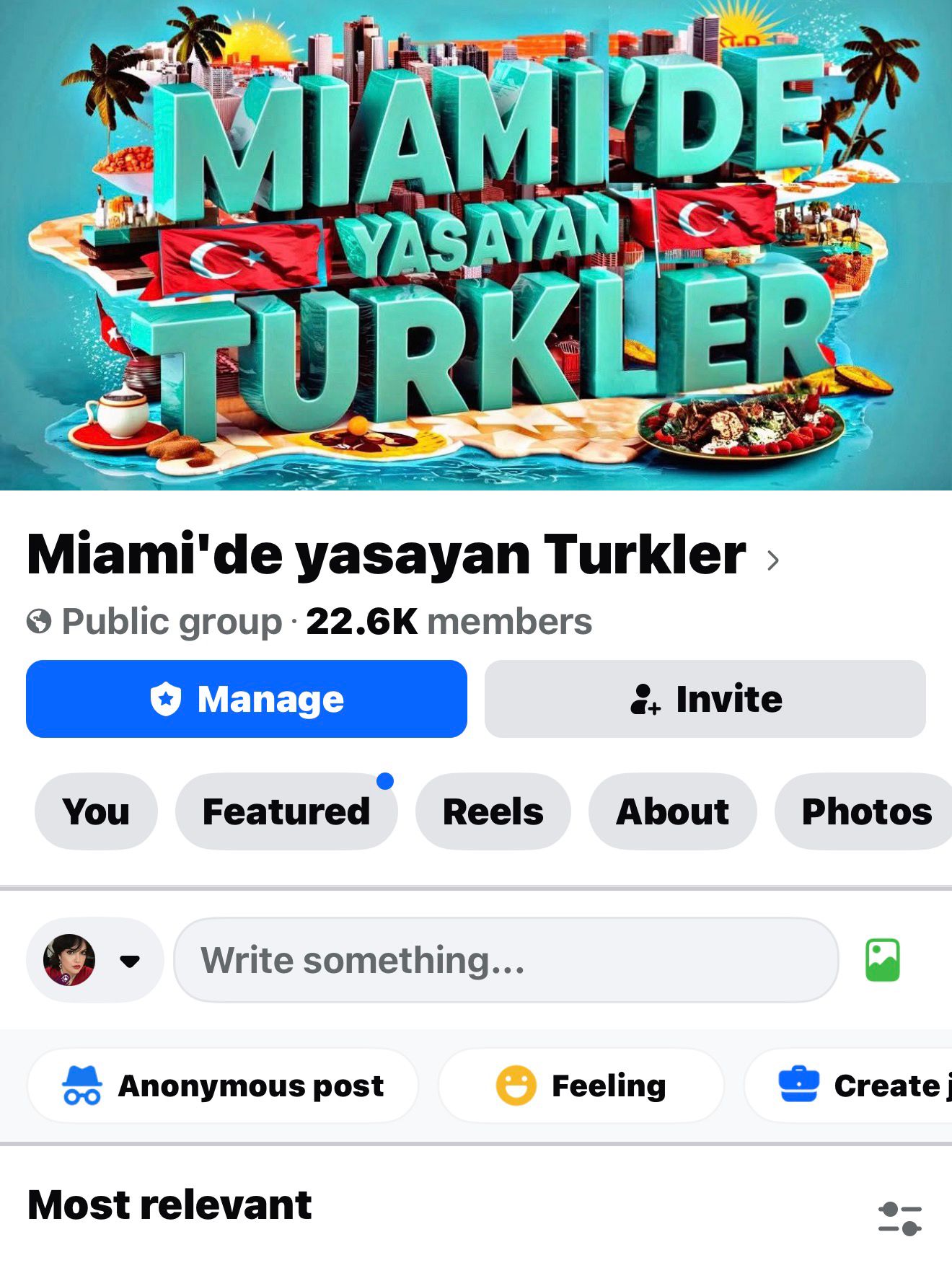Switch to the Featured tab
The width and height of the screenshot is (952, 1268).
click(x=286, y=811)
